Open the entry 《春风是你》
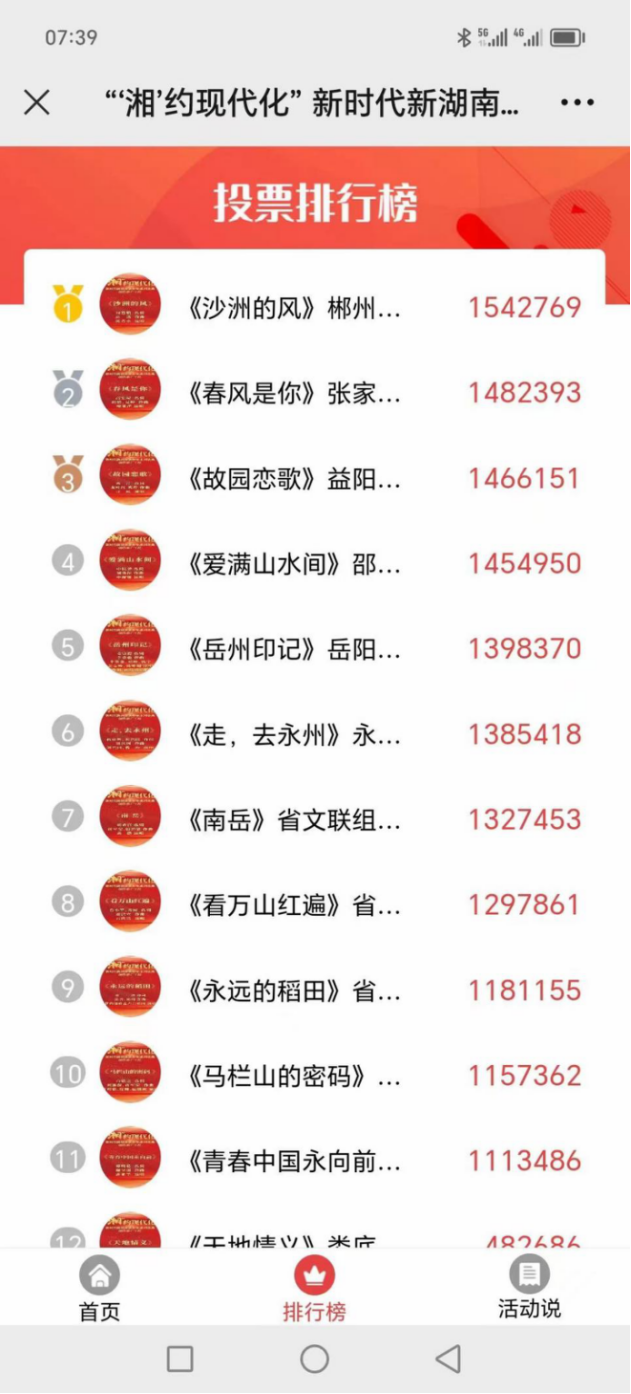The image size is (631, 1394). pyautogui.click(x=315, y=393)
